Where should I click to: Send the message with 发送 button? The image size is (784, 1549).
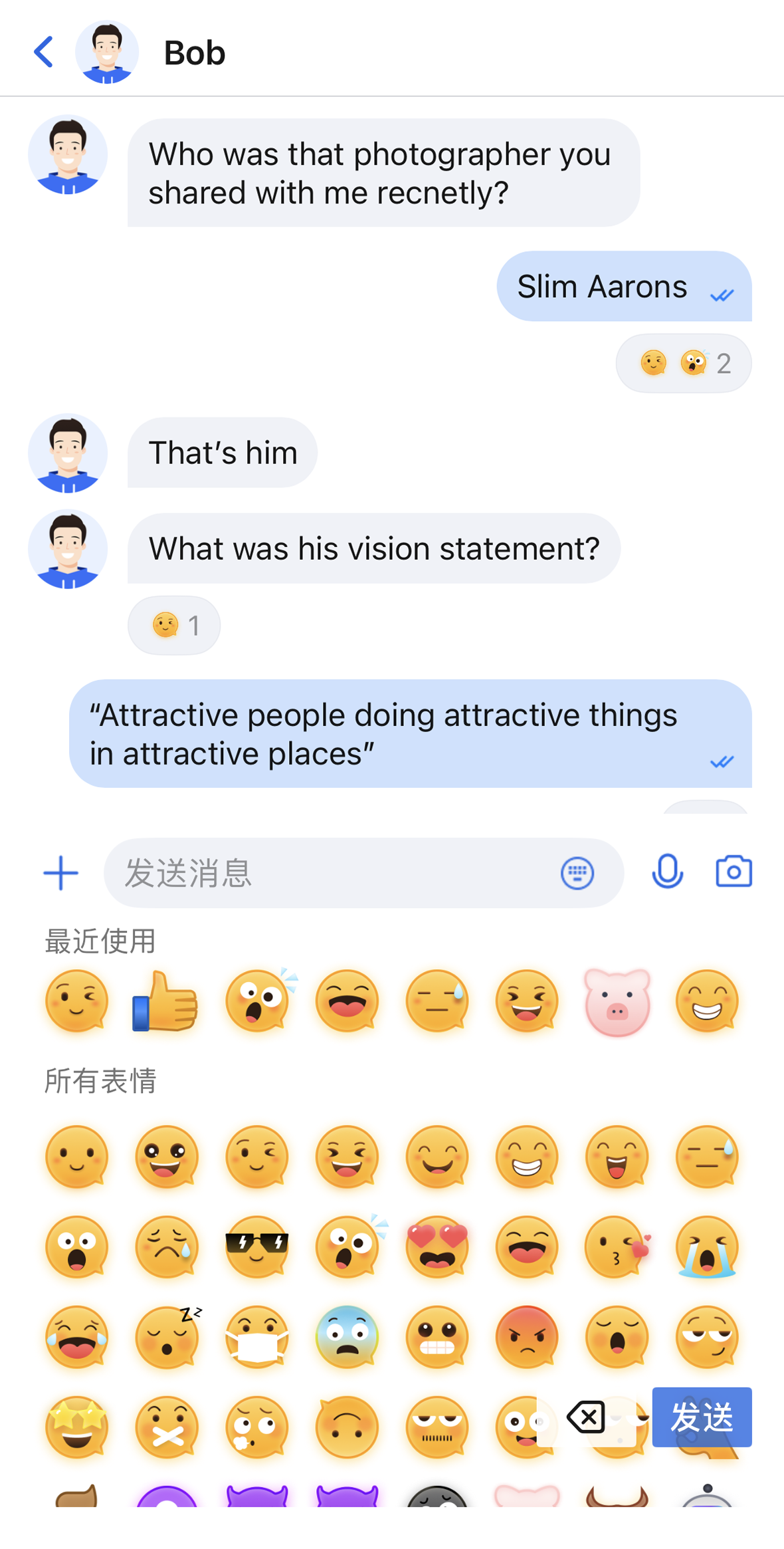(702, 1417)
